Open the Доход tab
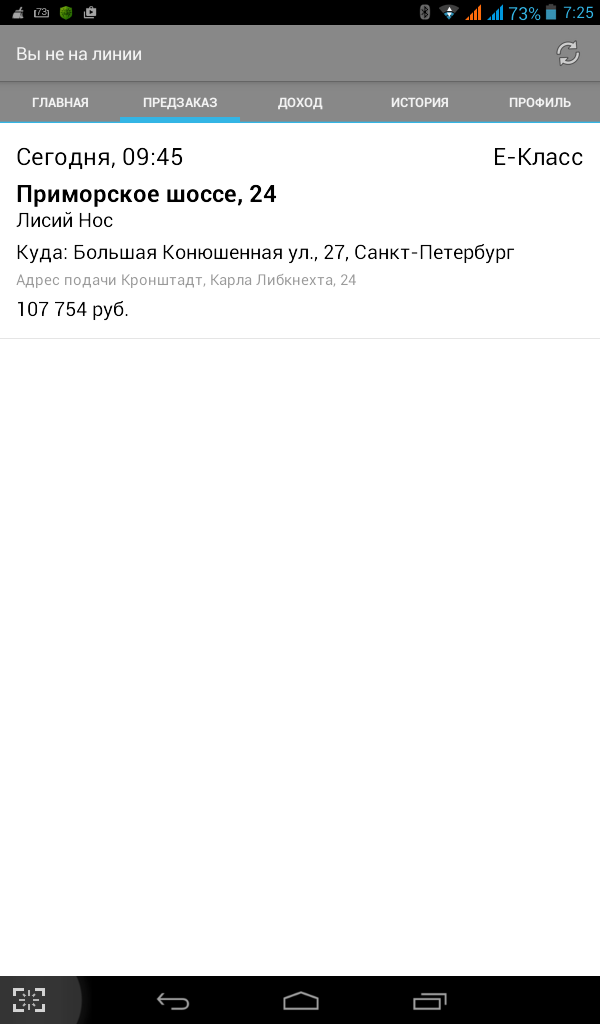 (300, 103)
